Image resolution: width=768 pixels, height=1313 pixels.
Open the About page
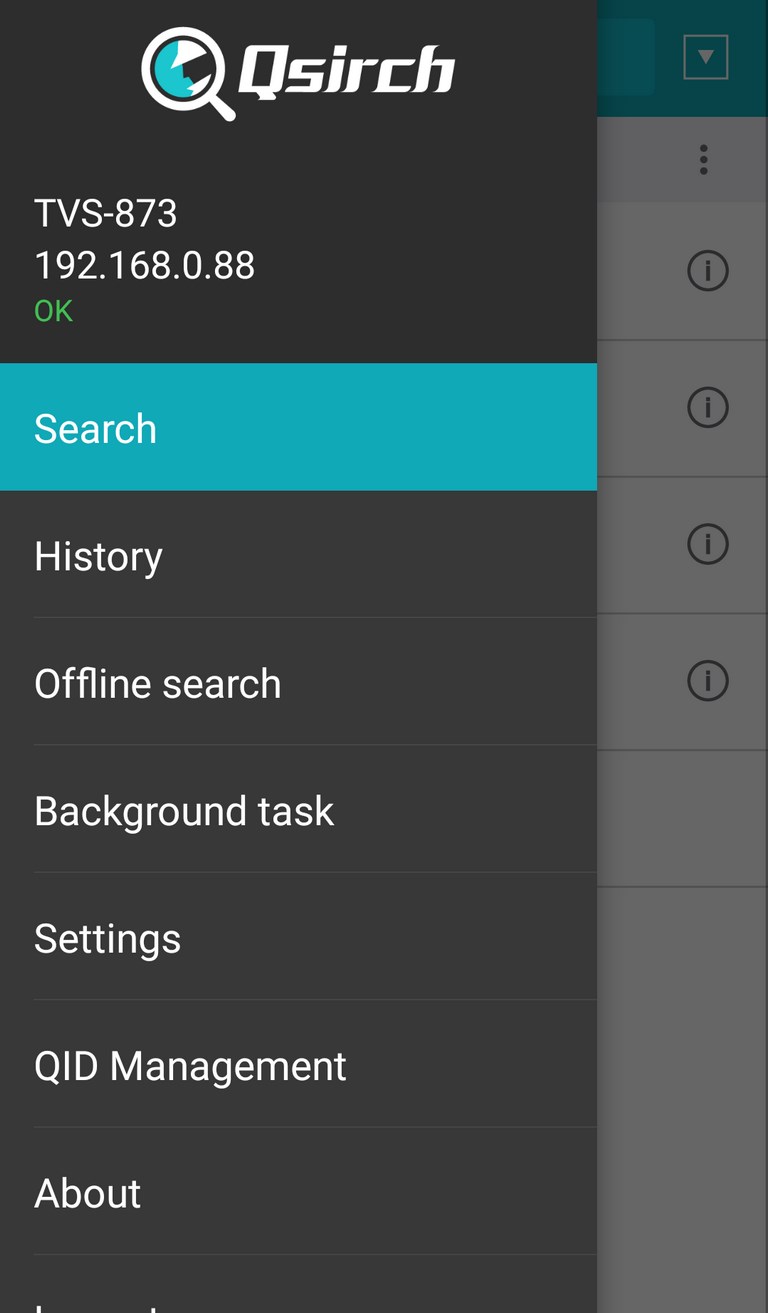pyautogui.click(x=298, y=1192)
